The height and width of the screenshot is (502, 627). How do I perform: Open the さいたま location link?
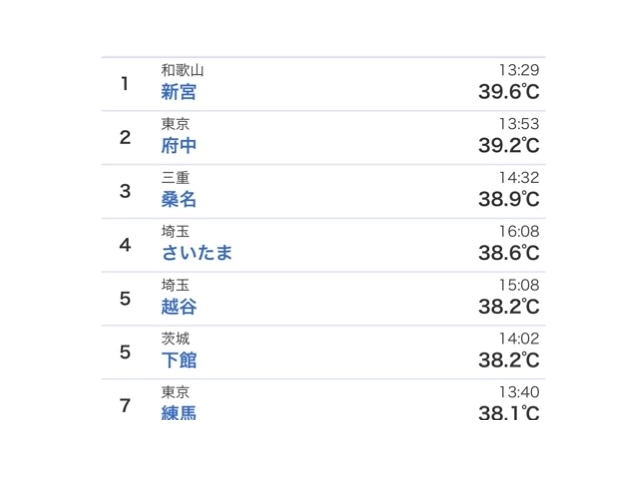tap(197, 253)
